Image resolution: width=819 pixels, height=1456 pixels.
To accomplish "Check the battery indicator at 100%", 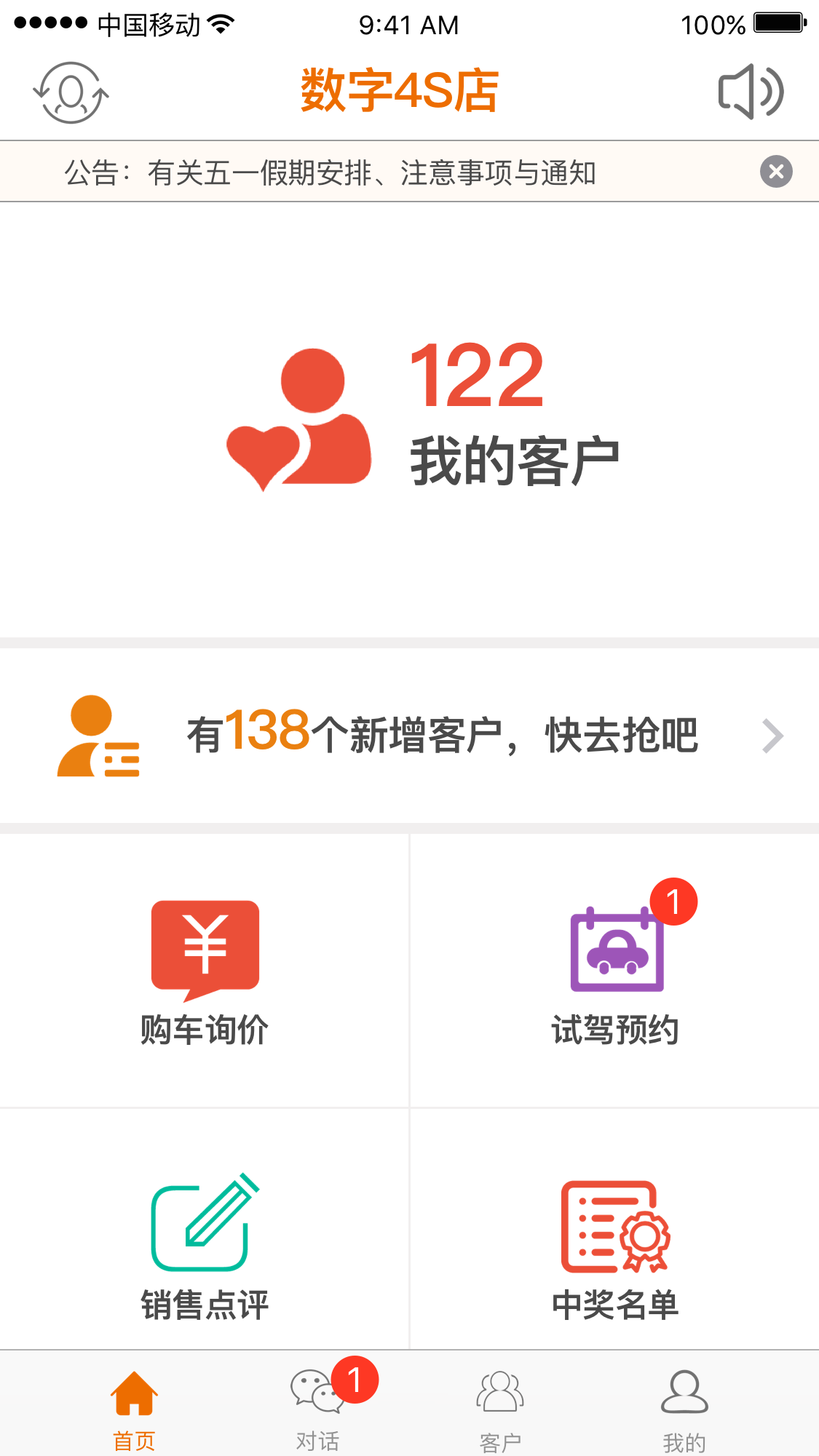I will pyautogui.click(x=778, y=24).
